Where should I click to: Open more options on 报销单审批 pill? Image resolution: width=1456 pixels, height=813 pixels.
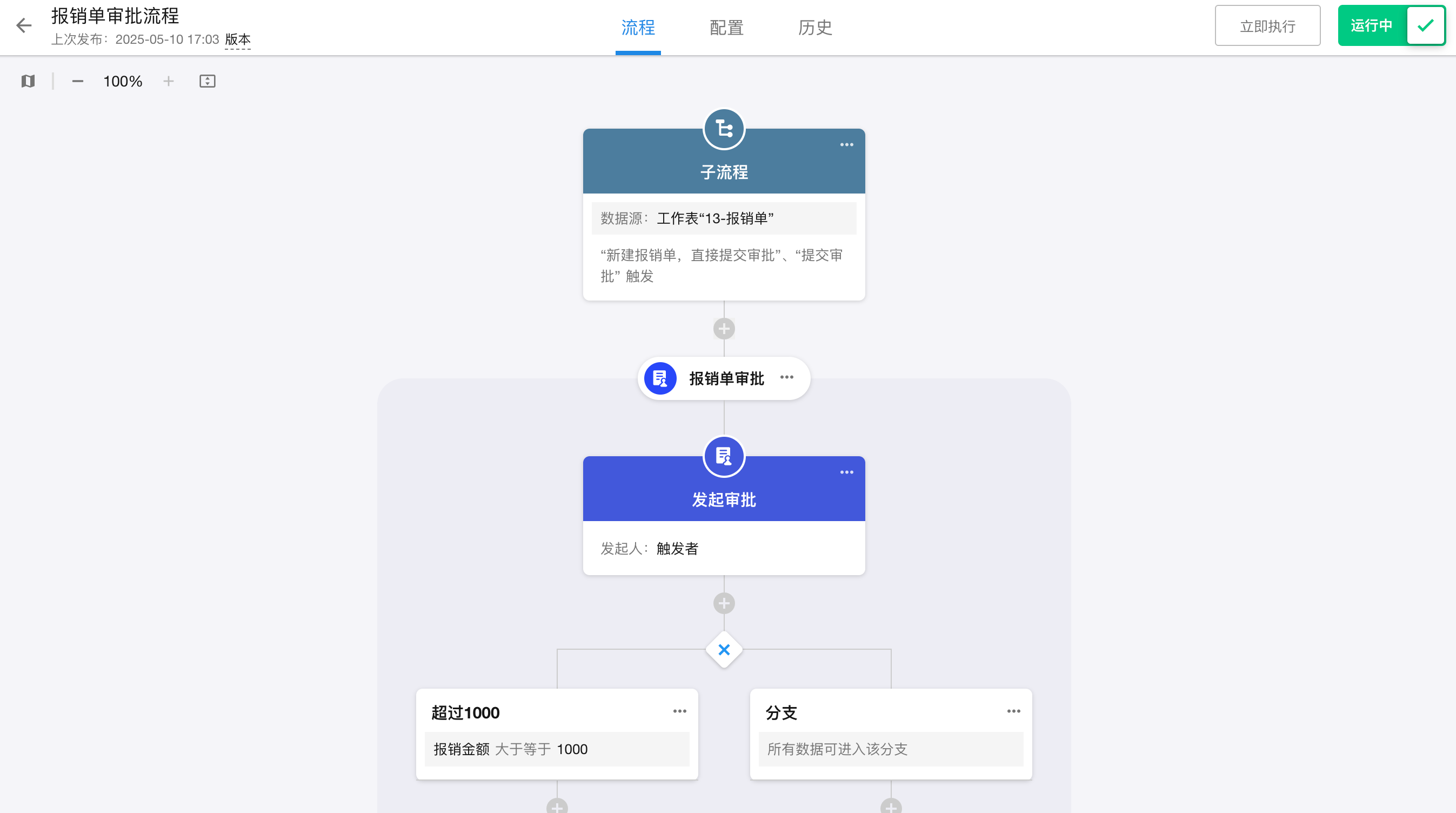[x=786, y=377]
